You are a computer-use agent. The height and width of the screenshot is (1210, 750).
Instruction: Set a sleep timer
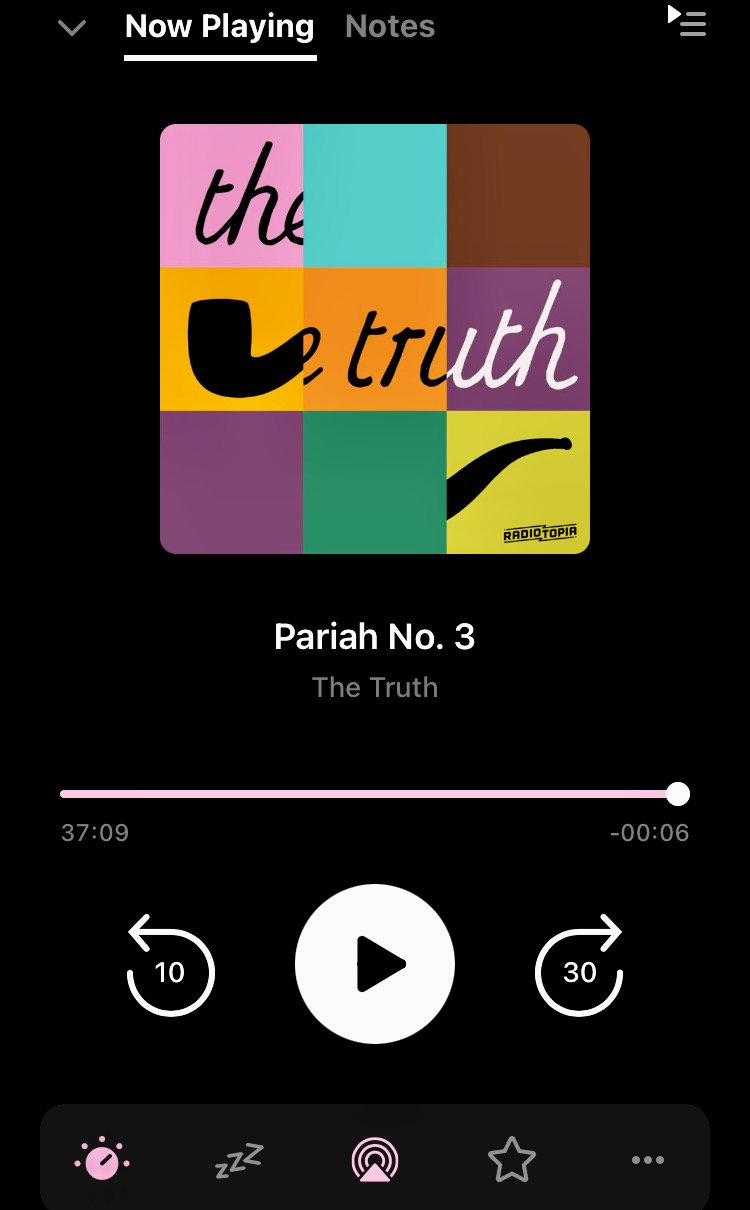[x=239, y=1160]
